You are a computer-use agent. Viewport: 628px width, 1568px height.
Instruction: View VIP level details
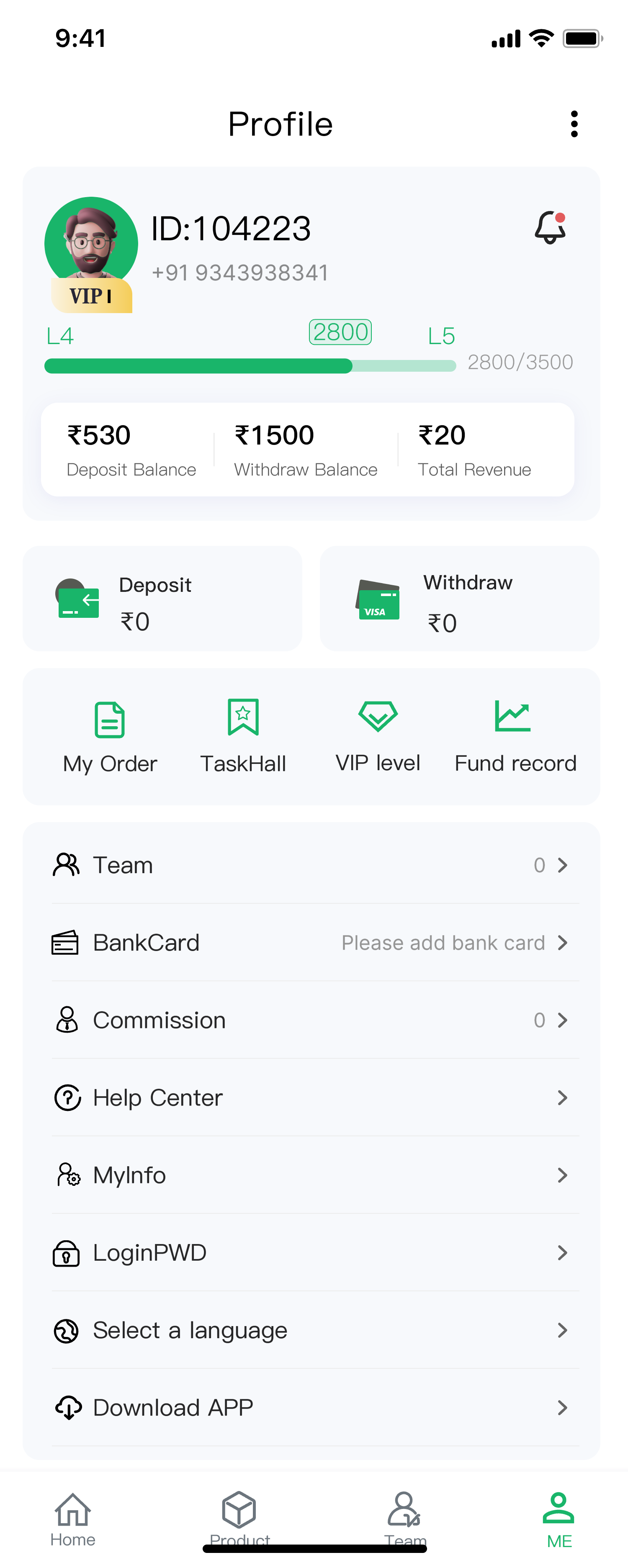pos(378,737)
